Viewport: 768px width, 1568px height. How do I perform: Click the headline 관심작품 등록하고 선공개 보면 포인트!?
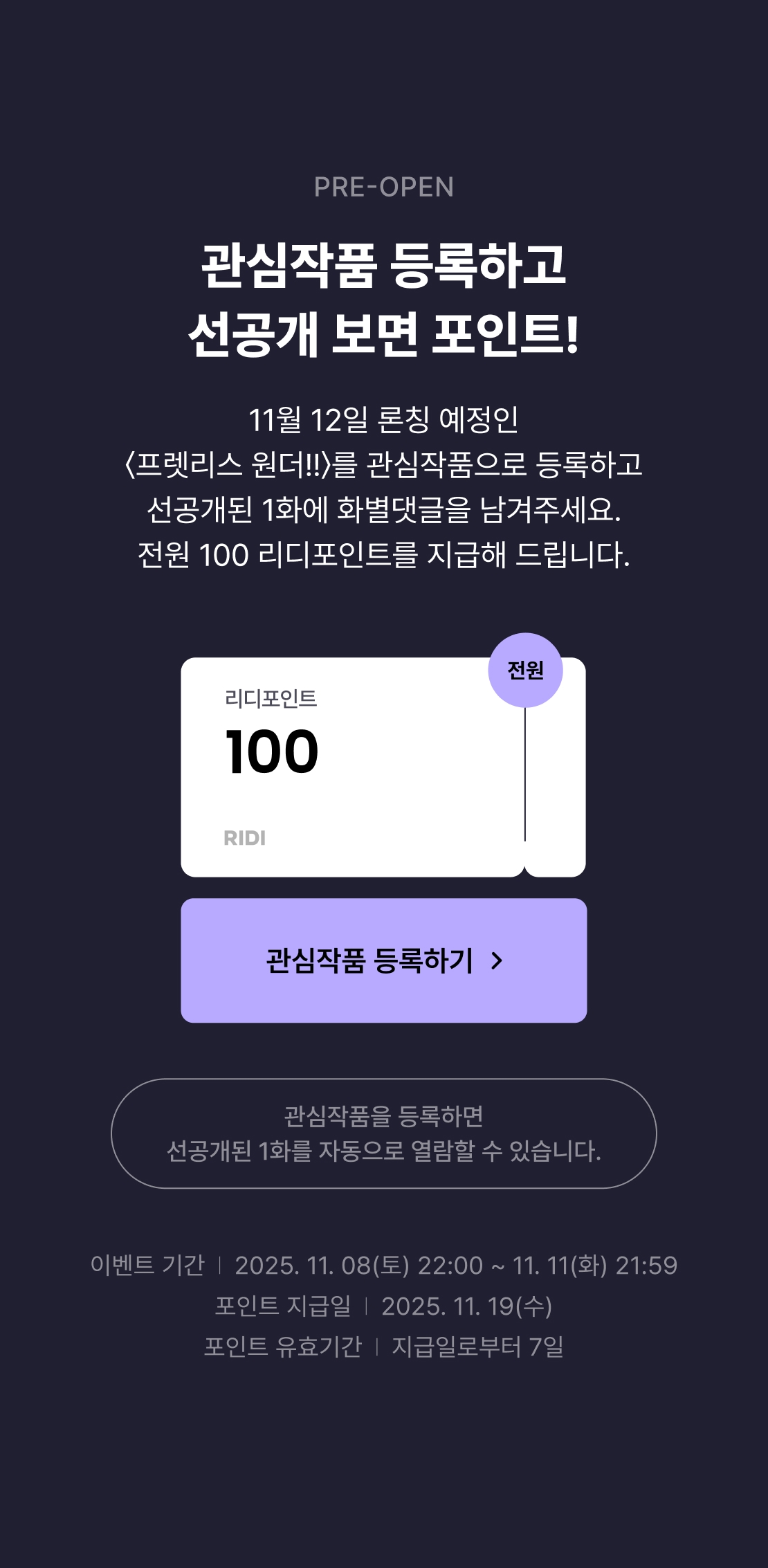click(384, 298)
